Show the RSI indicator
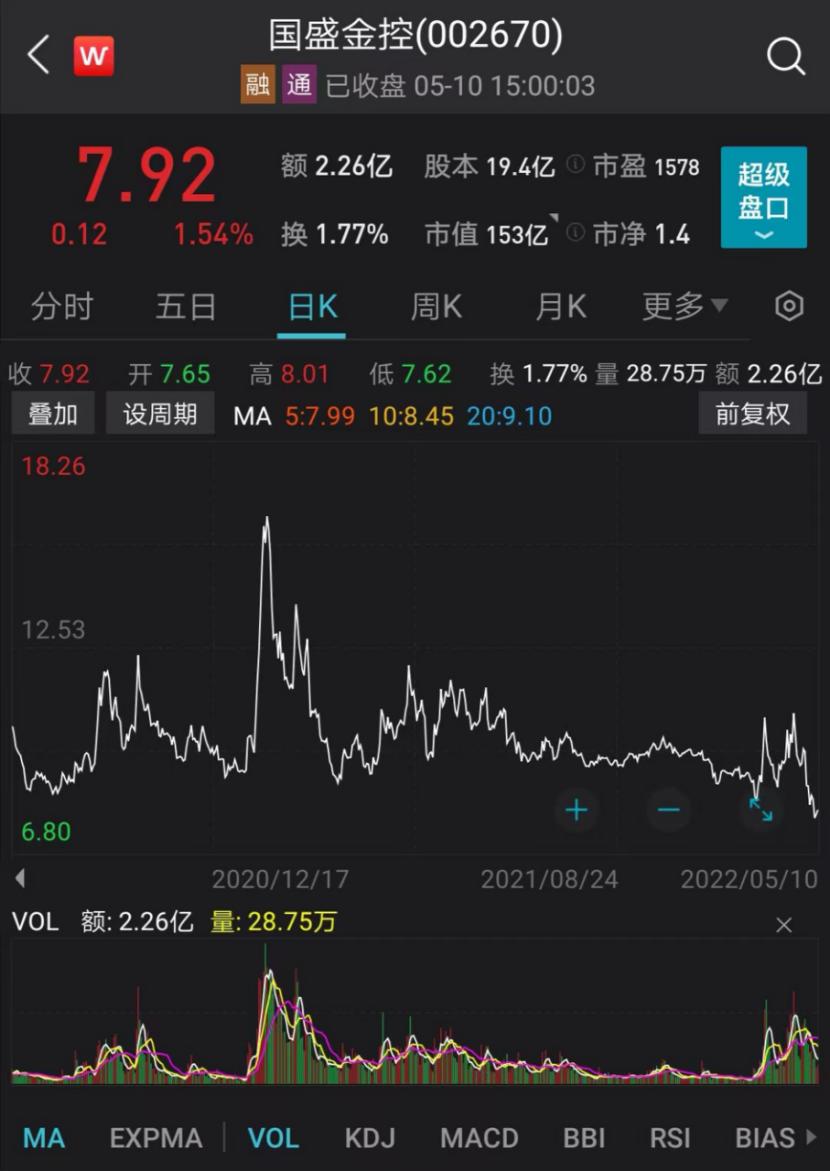The width and height of the screenshot is (830, 1172). point(670,1138)
